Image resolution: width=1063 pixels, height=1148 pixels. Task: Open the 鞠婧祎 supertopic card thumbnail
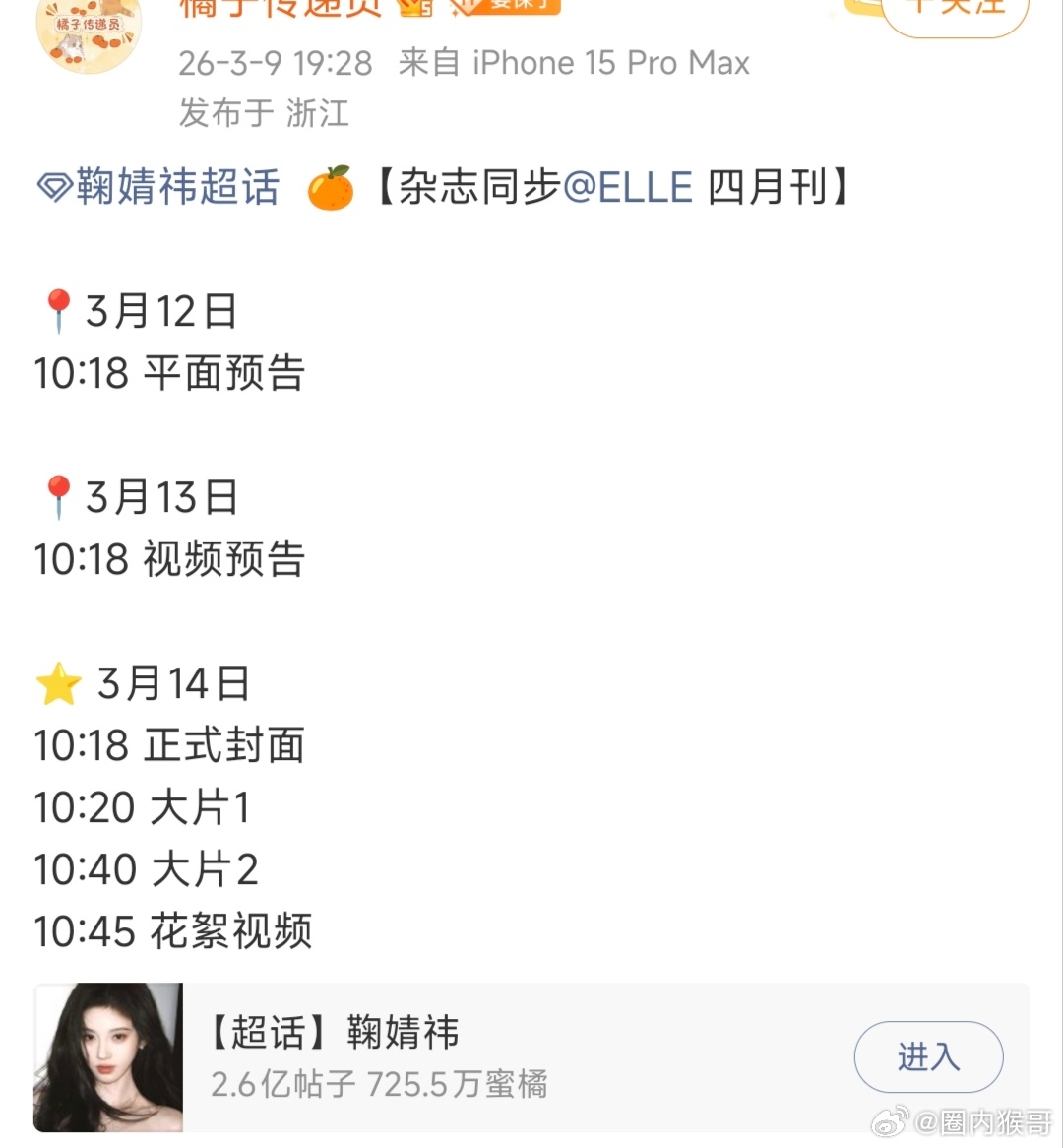[x=107, y=1055]
